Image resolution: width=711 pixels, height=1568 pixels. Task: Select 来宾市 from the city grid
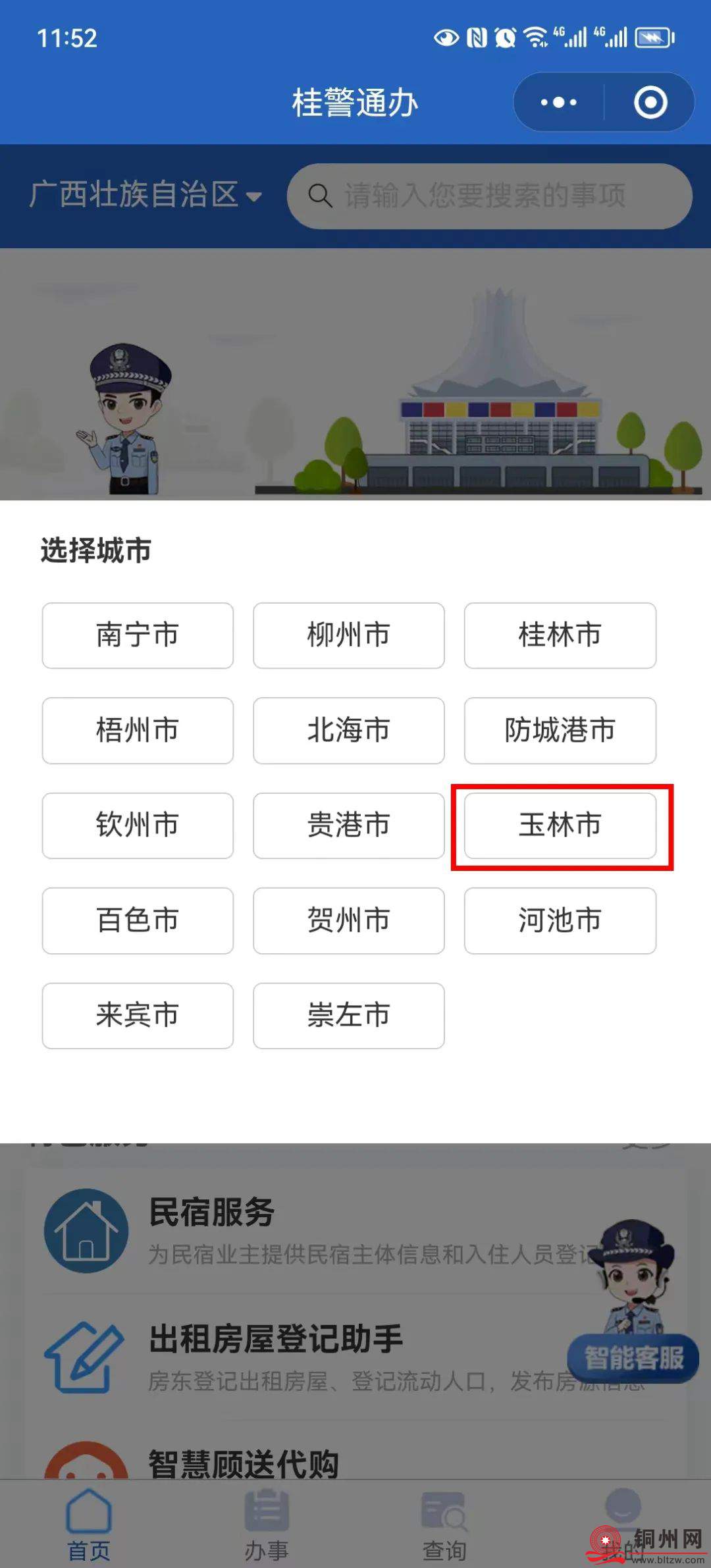(138, 1015)
